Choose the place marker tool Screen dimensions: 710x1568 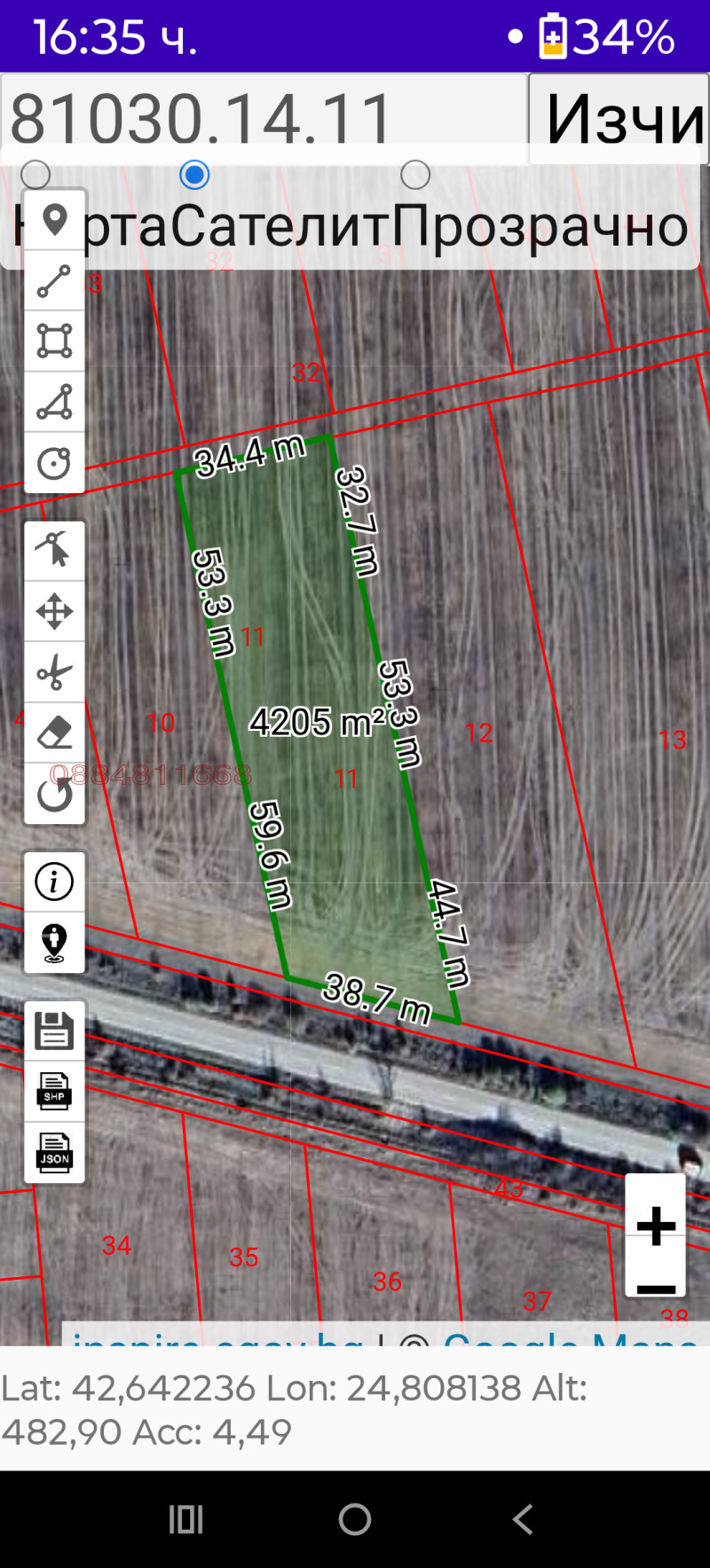(x=55, y=220)
